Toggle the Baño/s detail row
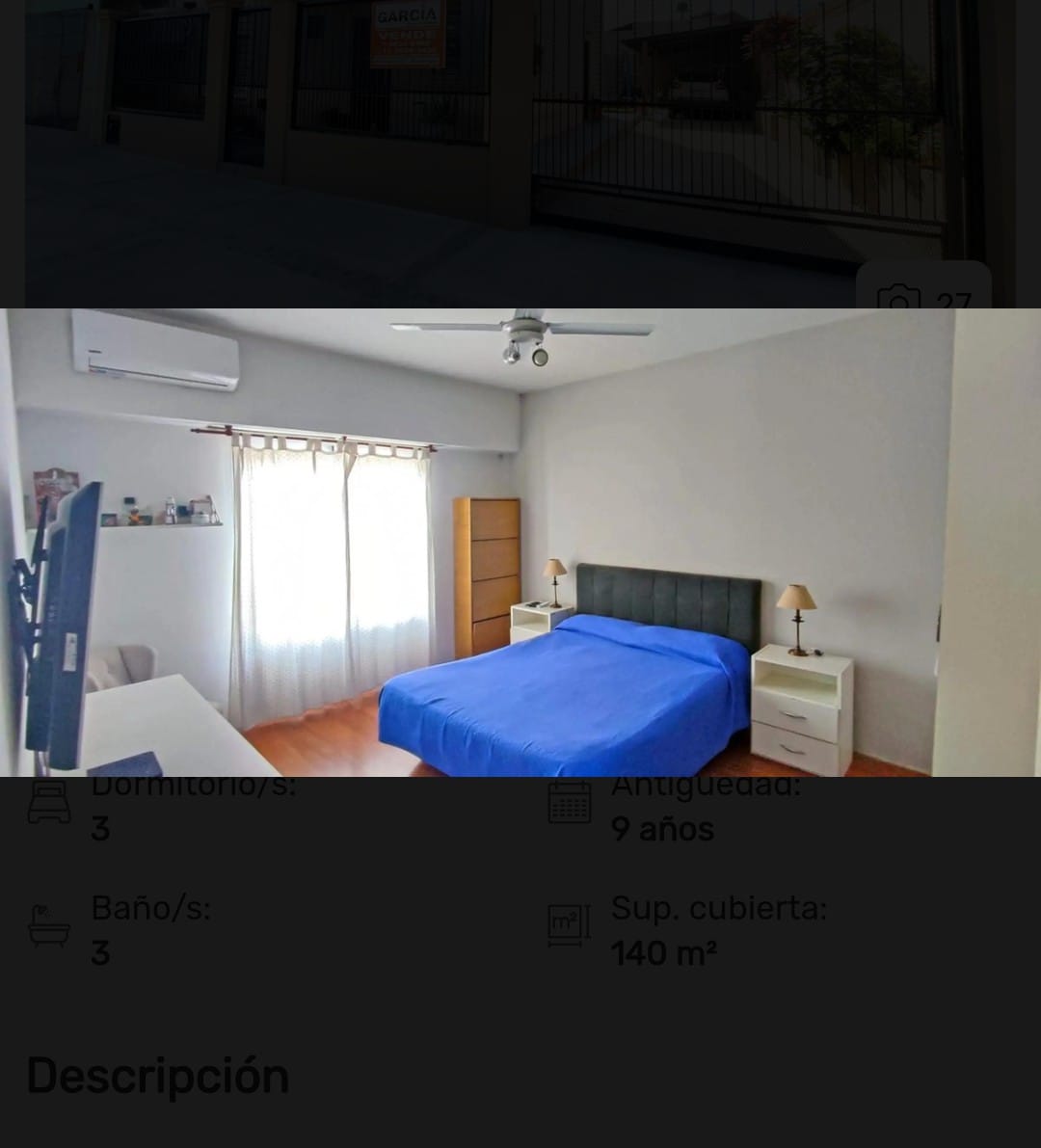1041x1148 pixels. 151,928
